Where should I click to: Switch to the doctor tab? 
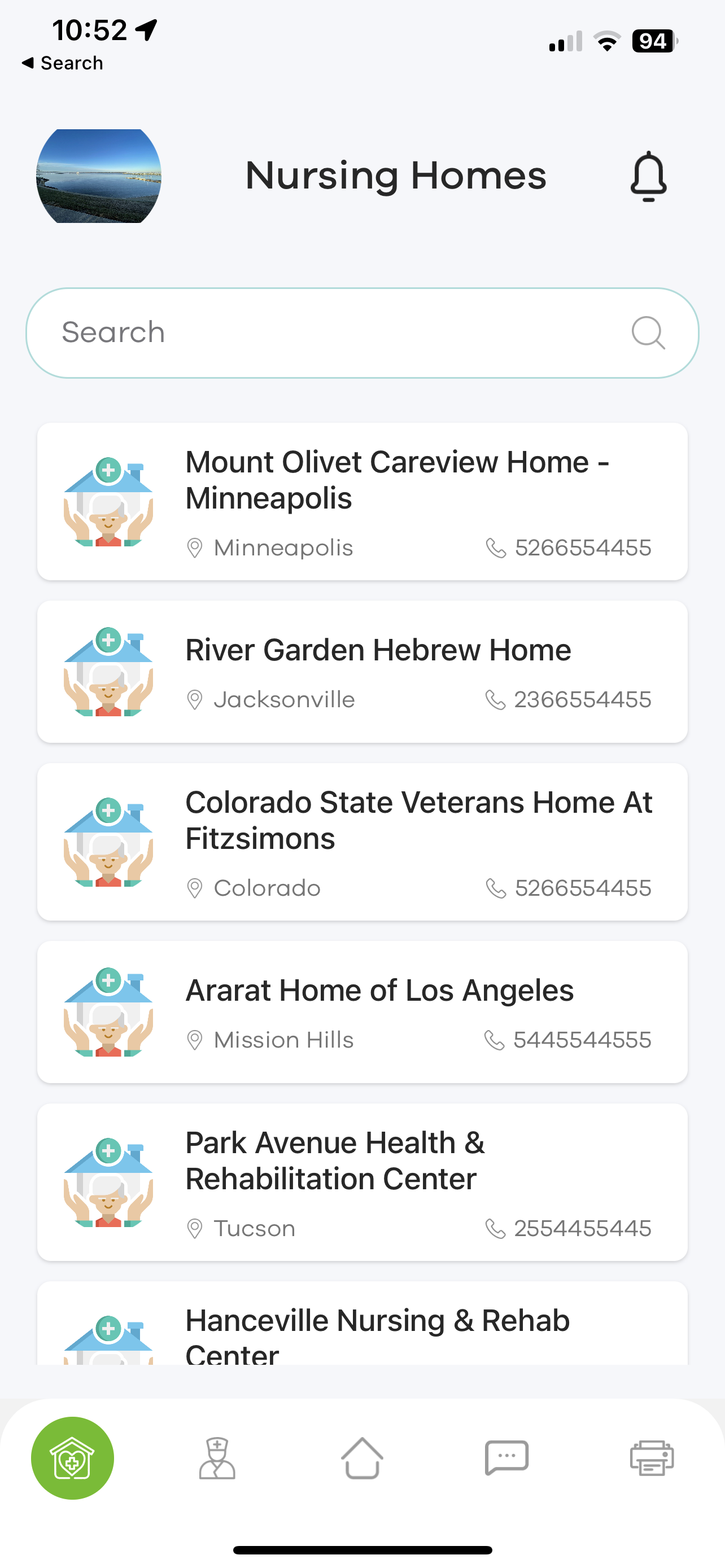[217, 1458]
